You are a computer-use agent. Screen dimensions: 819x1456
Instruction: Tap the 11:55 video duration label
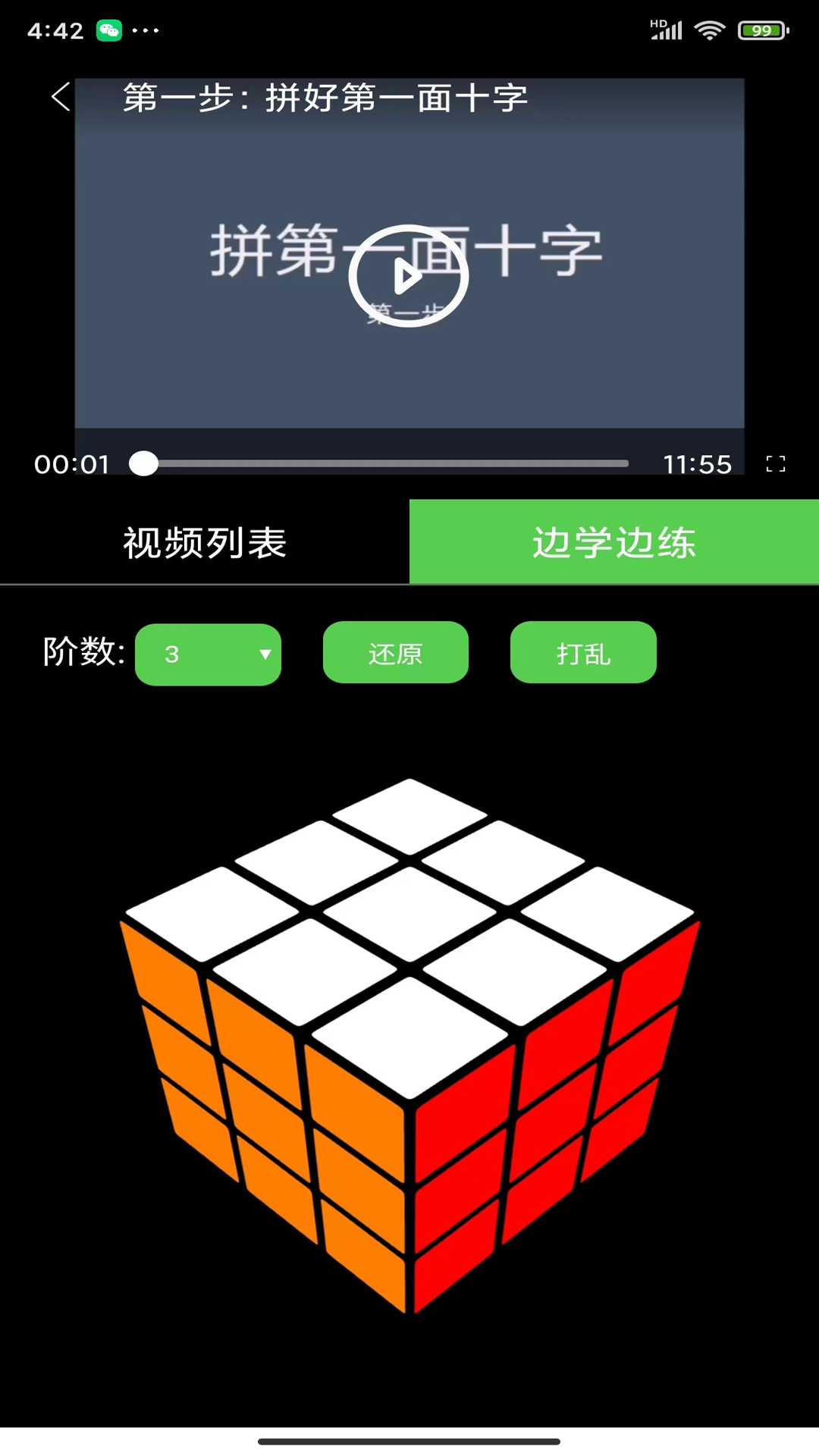click(x=698, y=463)
